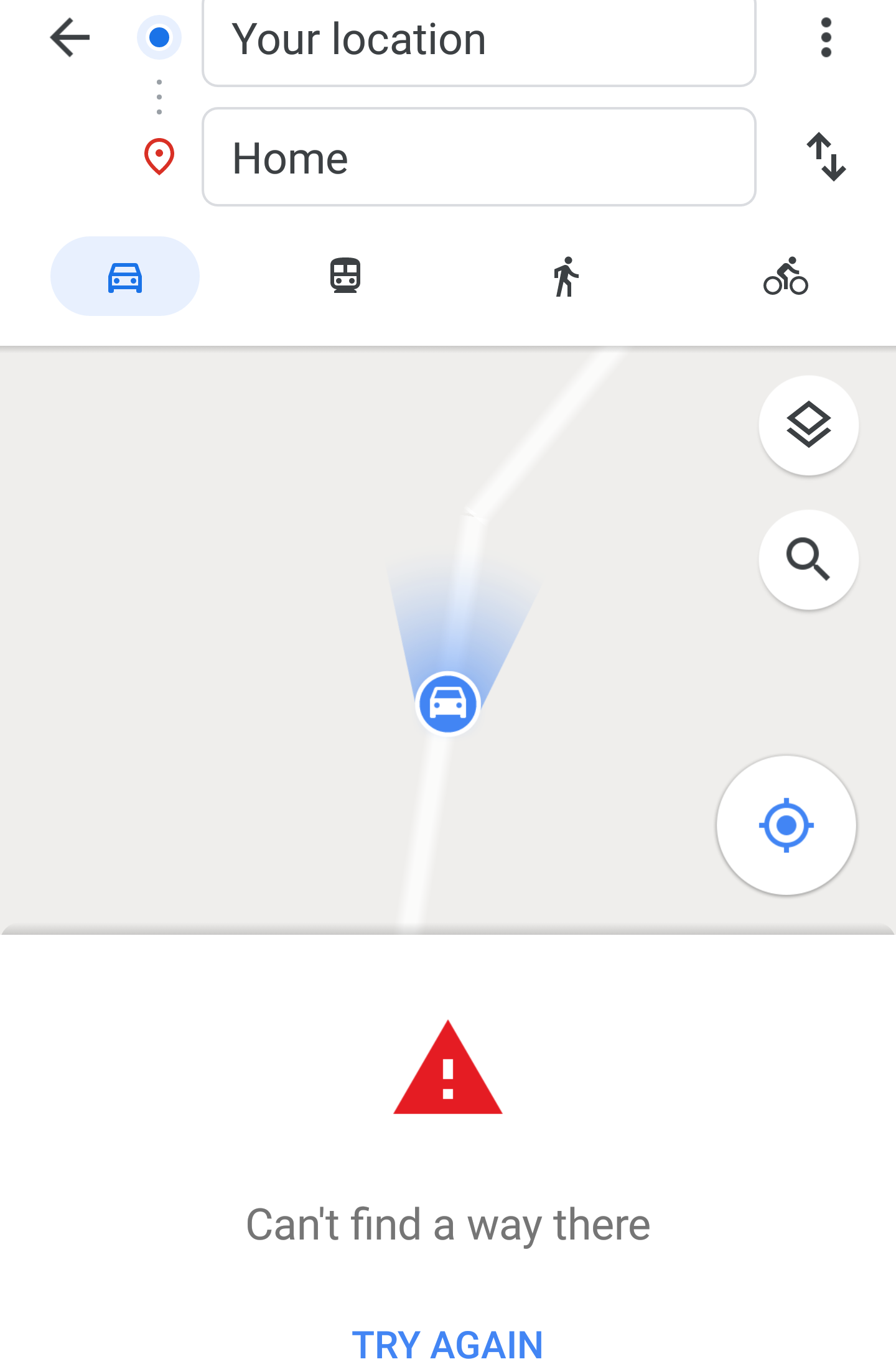Screen dimensions: 896x1372
Task: Swap start and destination locations
Action: click(826, 157)
